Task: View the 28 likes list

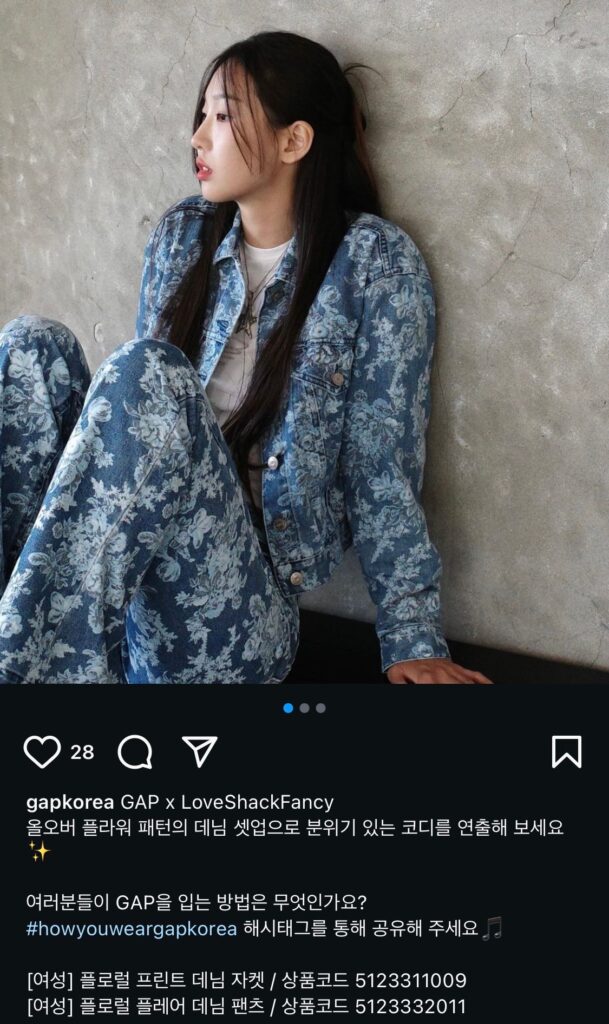Action: click(x=82, y=752)
